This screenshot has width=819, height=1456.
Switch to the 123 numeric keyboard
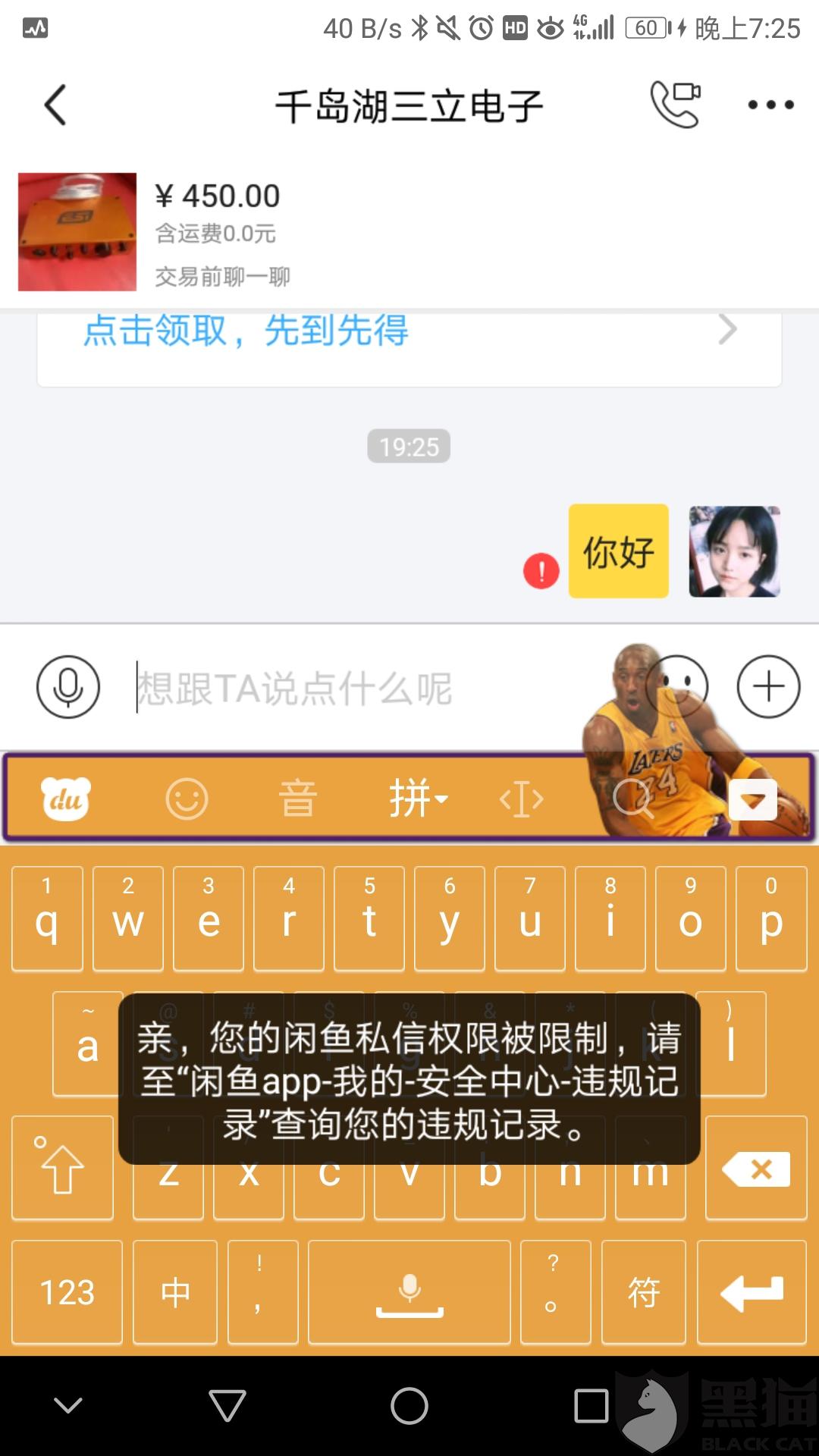(x=67, y=1292)
